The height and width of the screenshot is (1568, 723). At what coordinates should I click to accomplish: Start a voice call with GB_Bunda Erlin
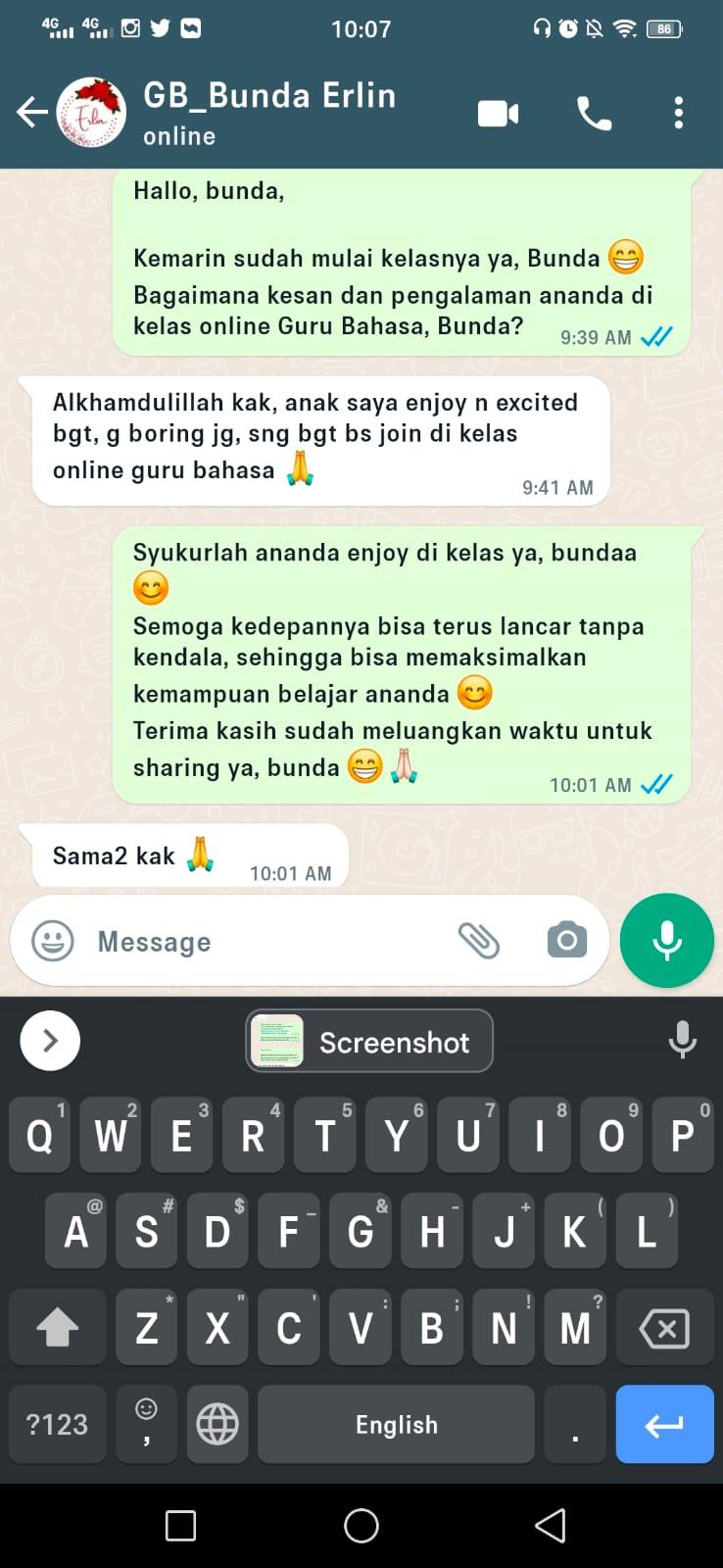tap(594, 114)
